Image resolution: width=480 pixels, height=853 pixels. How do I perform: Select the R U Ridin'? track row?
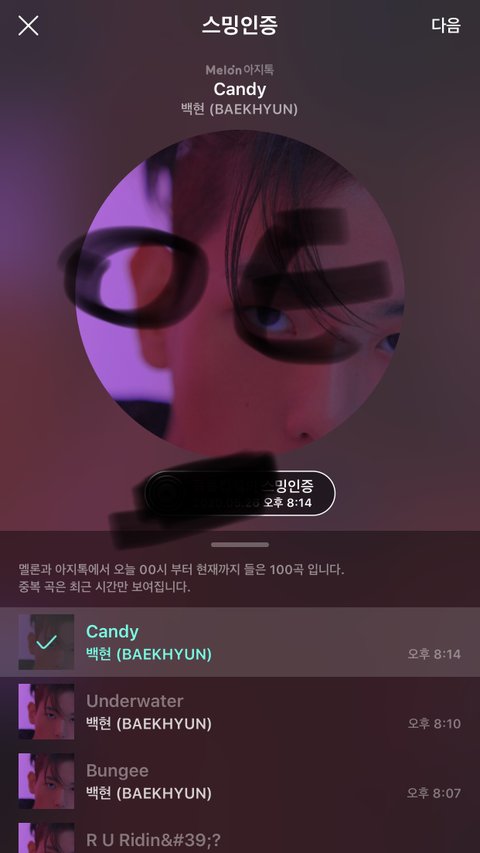(240, 835)
